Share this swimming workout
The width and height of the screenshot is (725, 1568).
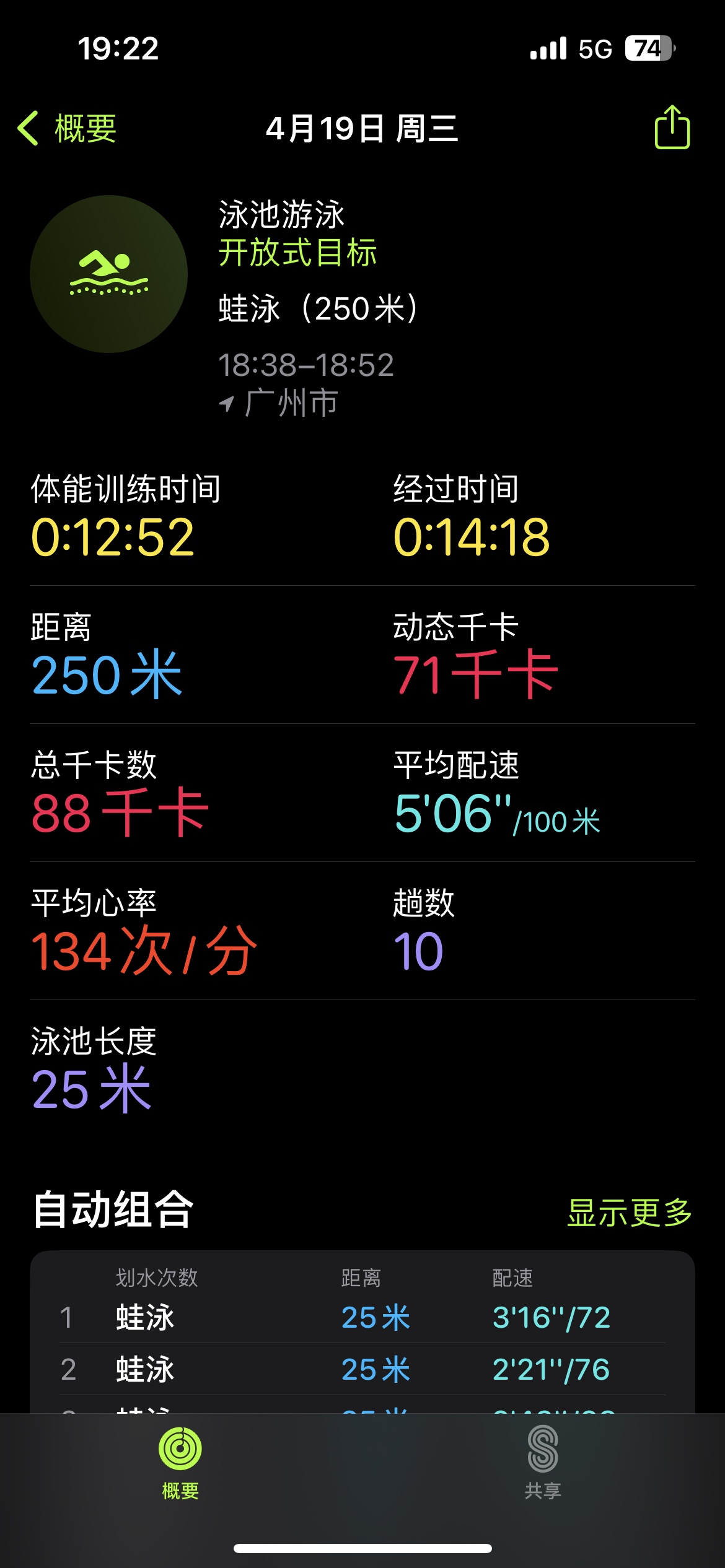click(x=672, y=127)
